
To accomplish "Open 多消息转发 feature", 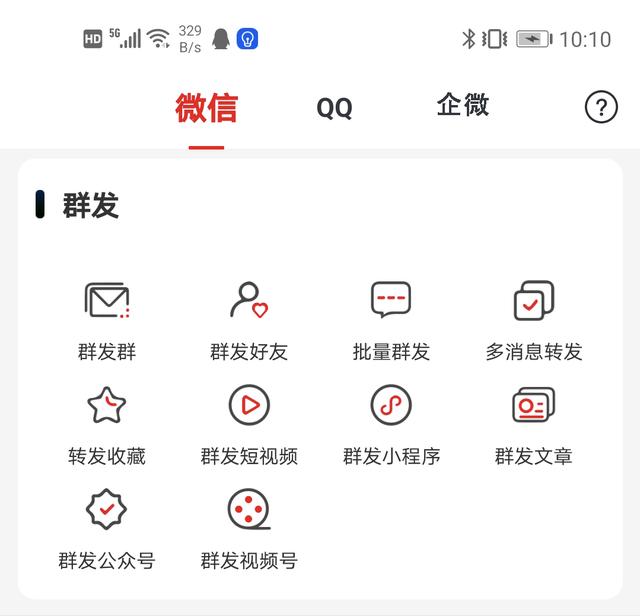I will 533,320.
